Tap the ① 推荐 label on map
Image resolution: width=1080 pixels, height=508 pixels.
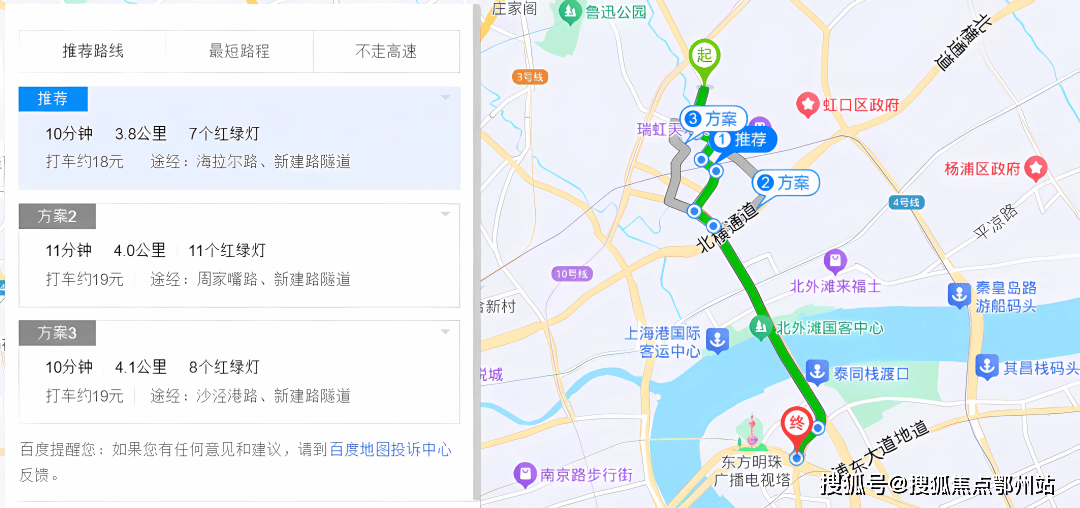(741, 140)
